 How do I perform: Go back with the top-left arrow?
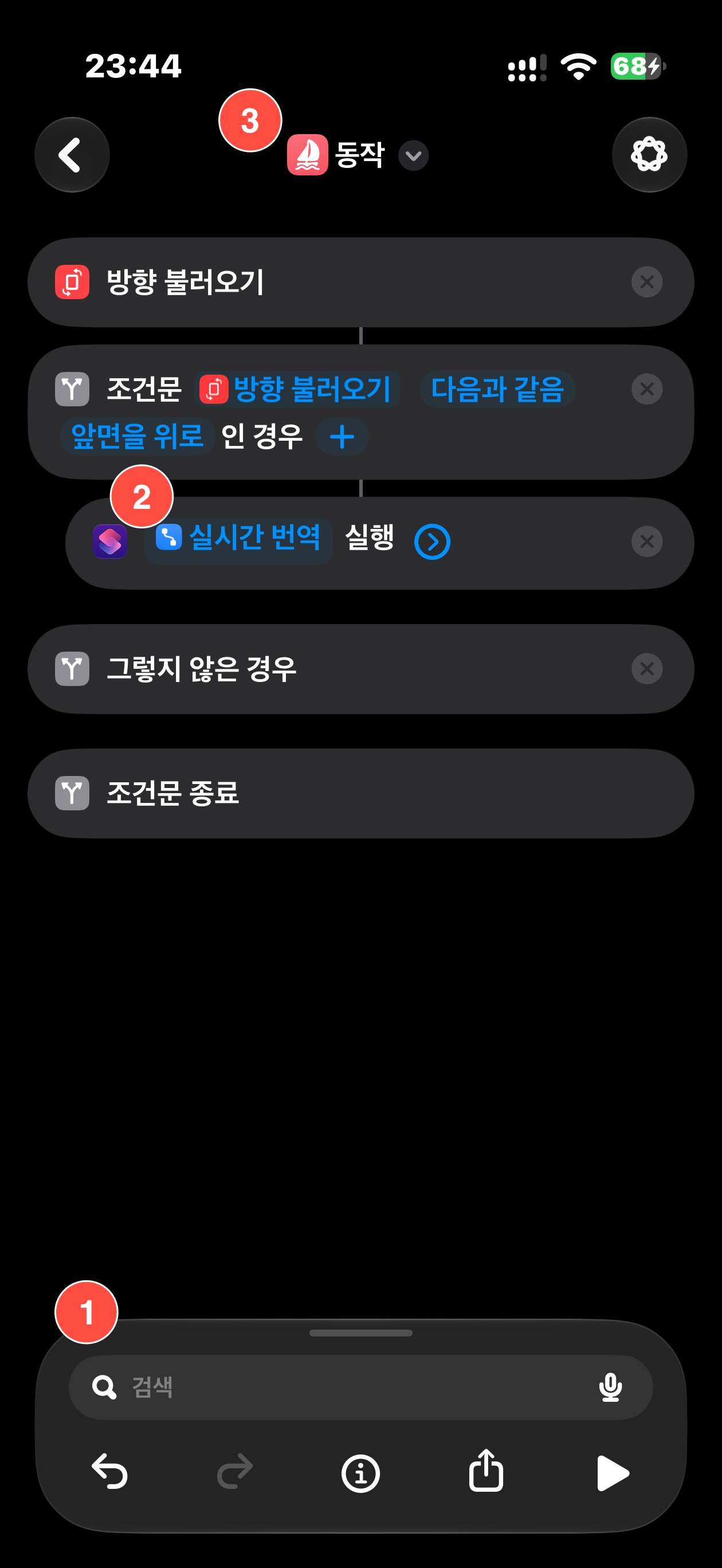(72, 155)
